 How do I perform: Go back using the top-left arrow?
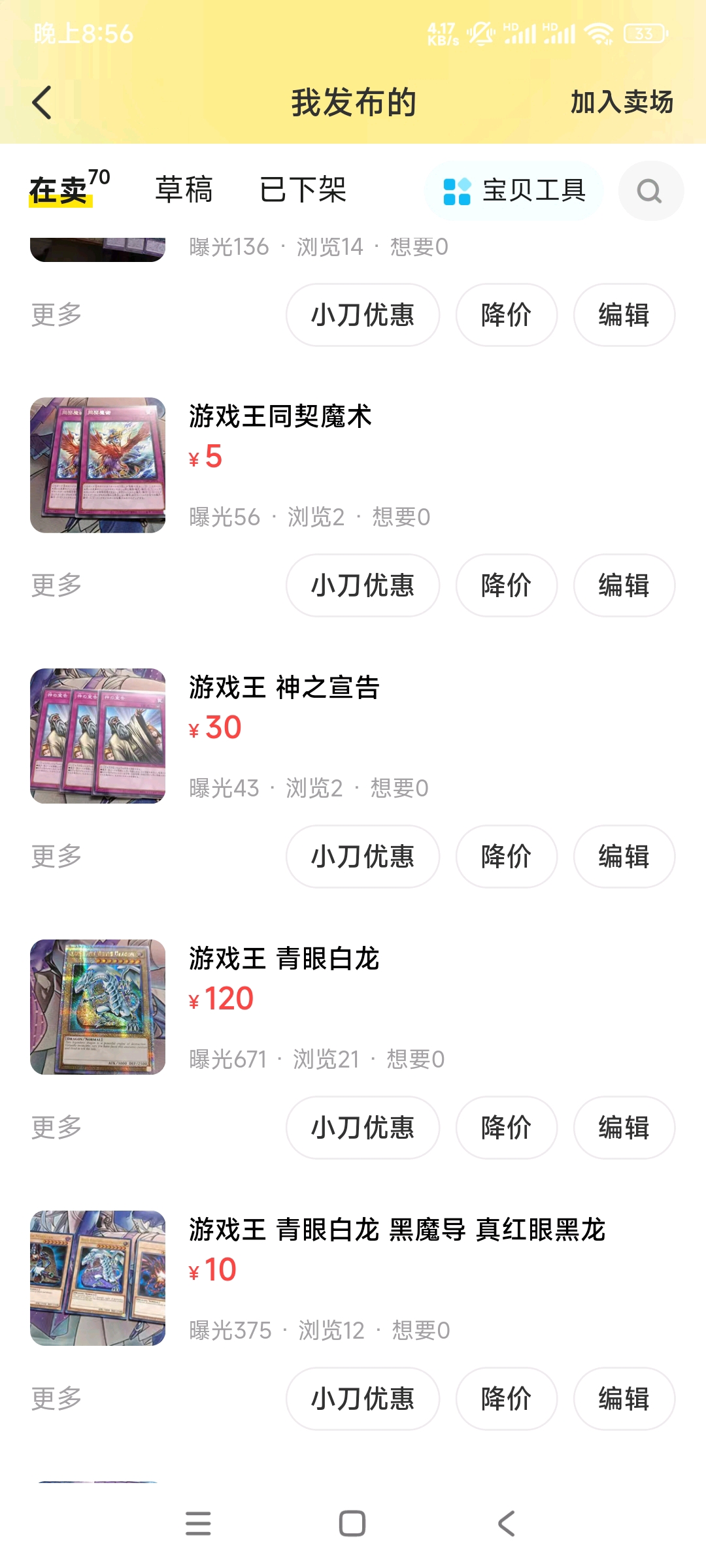tap(42, 103)
